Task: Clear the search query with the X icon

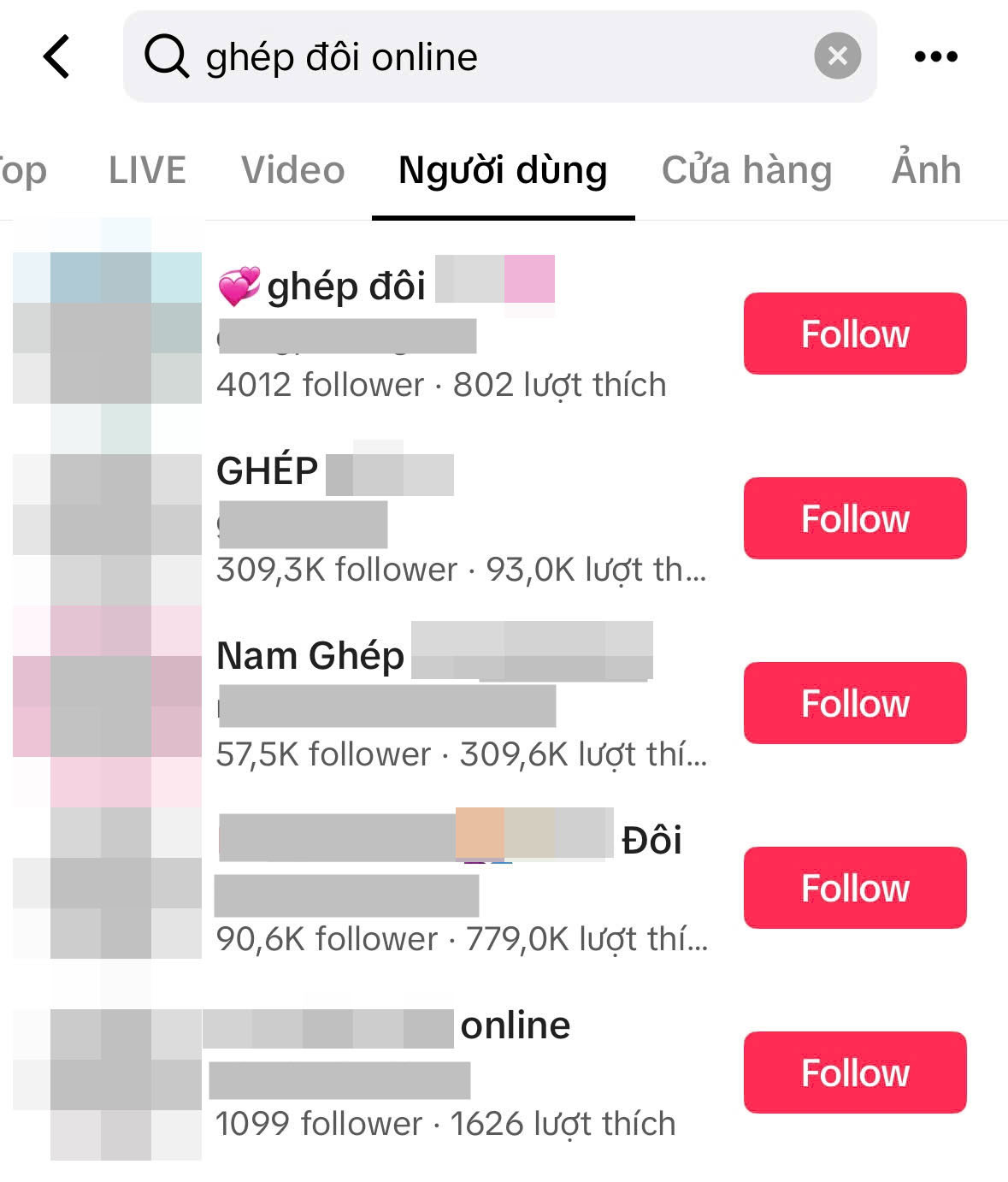Action: (x=837, y=56)
